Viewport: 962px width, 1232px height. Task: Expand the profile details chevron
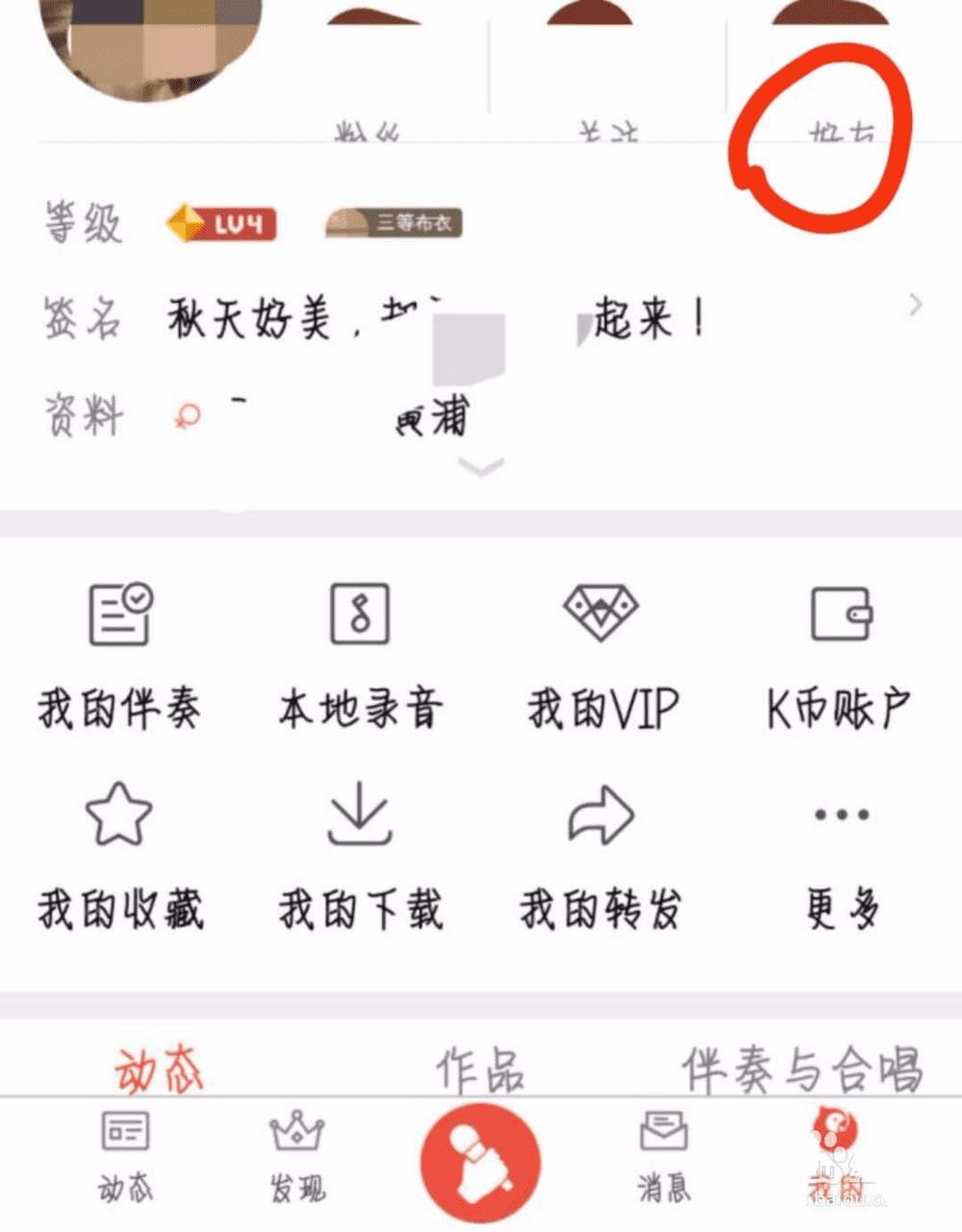[481, 467]
